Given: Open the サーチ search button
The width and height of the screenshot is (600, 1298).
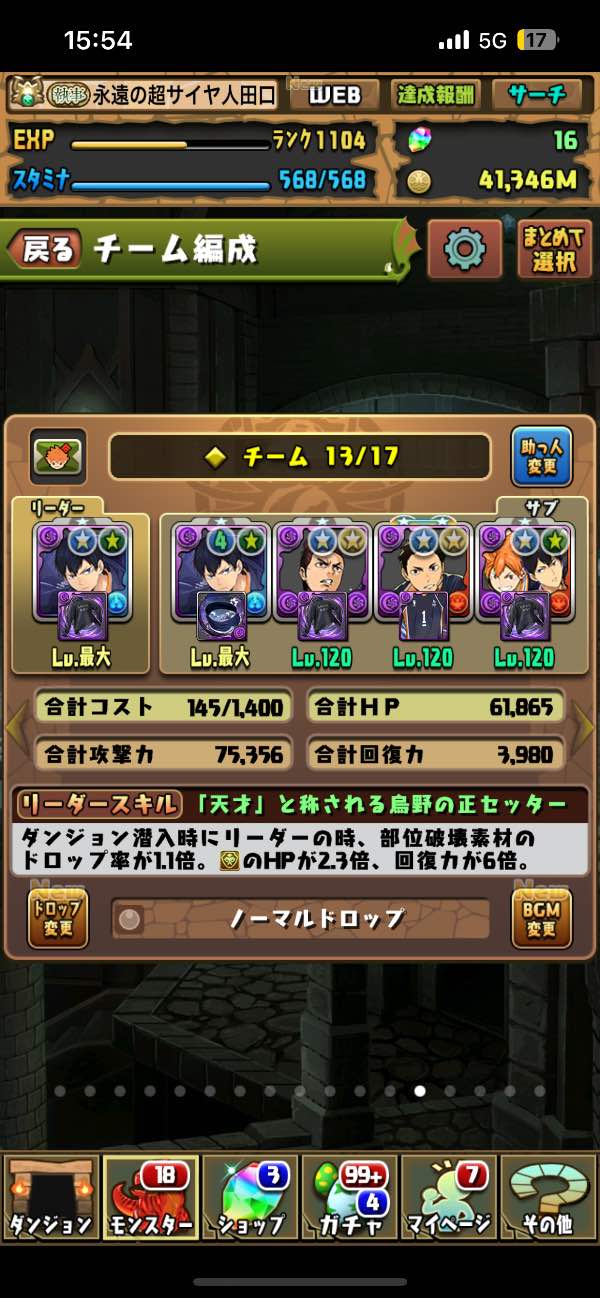Looking at the screenshot, I should pos(538,95).
